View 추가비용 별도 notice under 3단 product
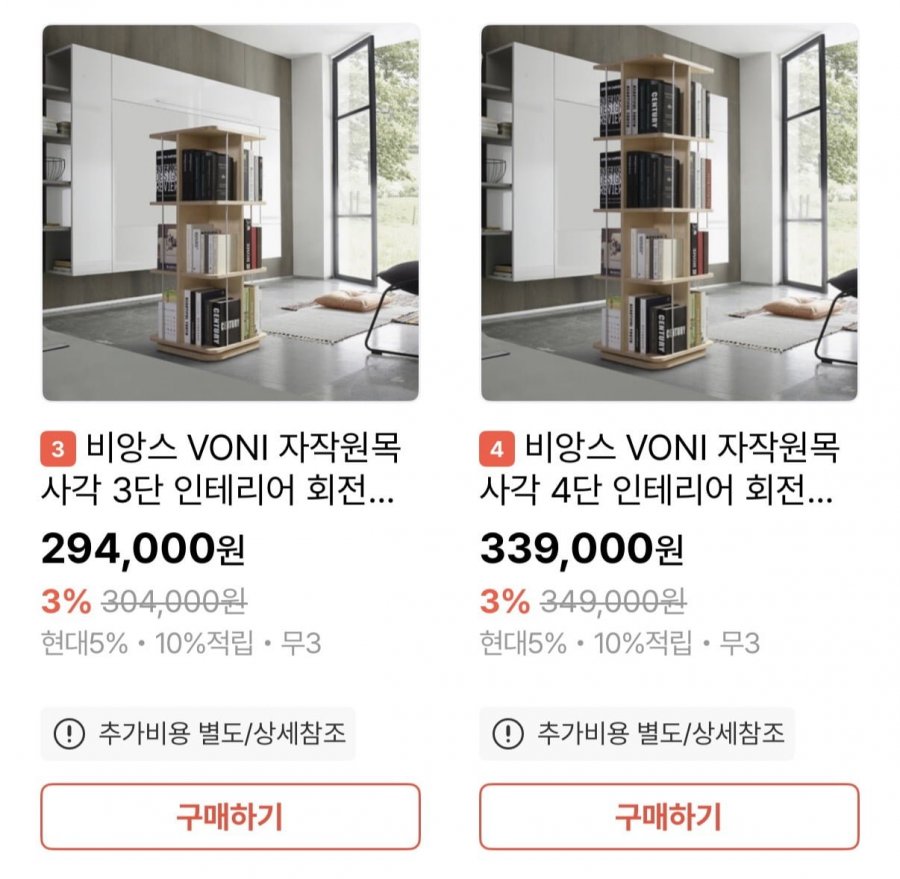This screenshot has width=900, height=879. (198, 734)
